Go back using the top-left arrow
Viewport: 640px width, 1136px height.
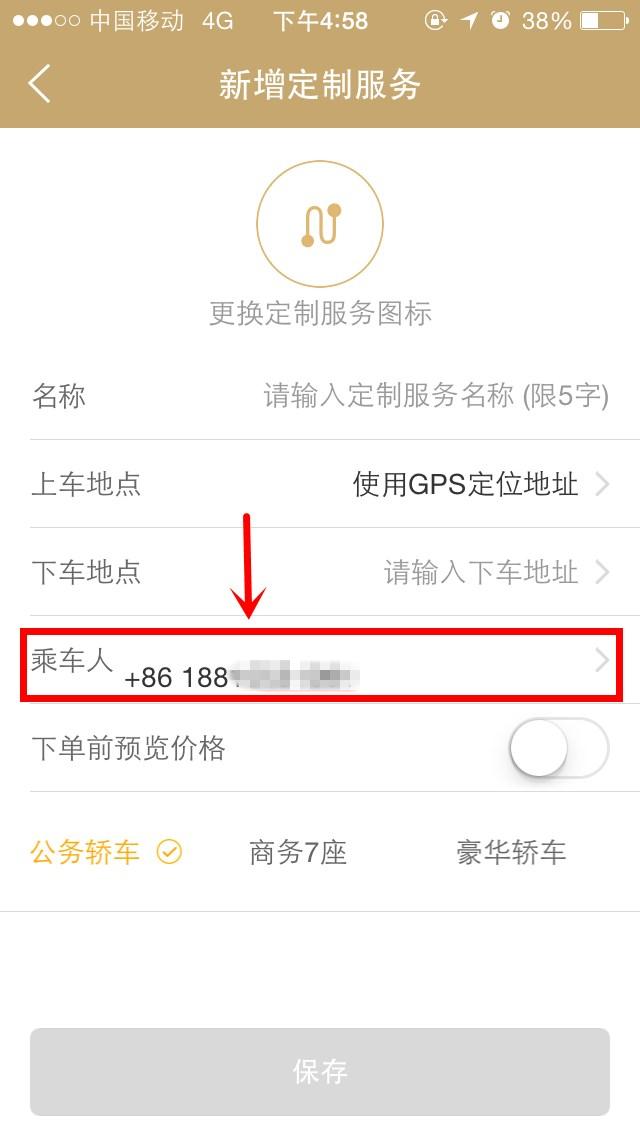point(40,85)
